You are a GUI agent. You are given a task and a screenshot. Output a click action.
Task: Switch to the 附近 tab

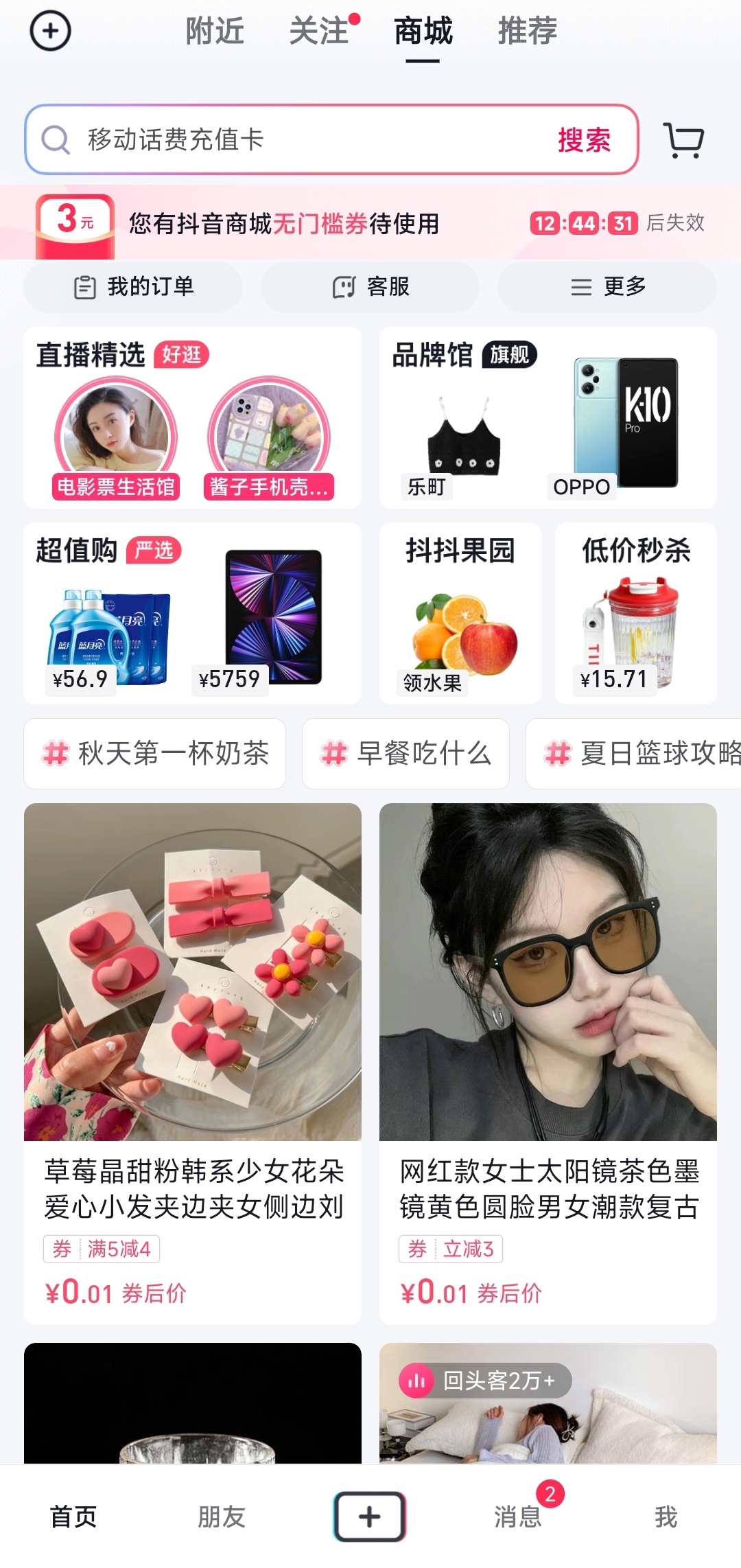[x=215, y=32]
